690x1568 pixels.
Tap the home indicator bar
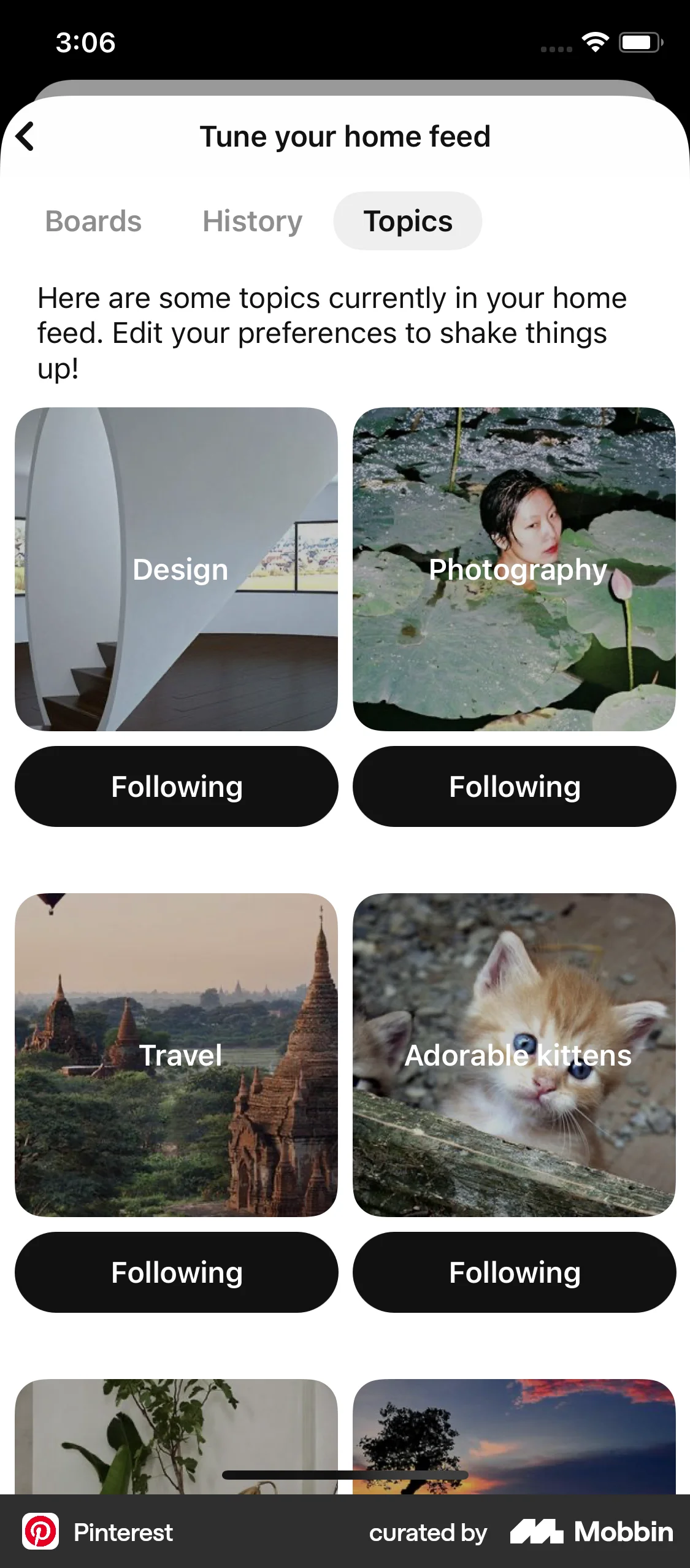point(345,1474)
